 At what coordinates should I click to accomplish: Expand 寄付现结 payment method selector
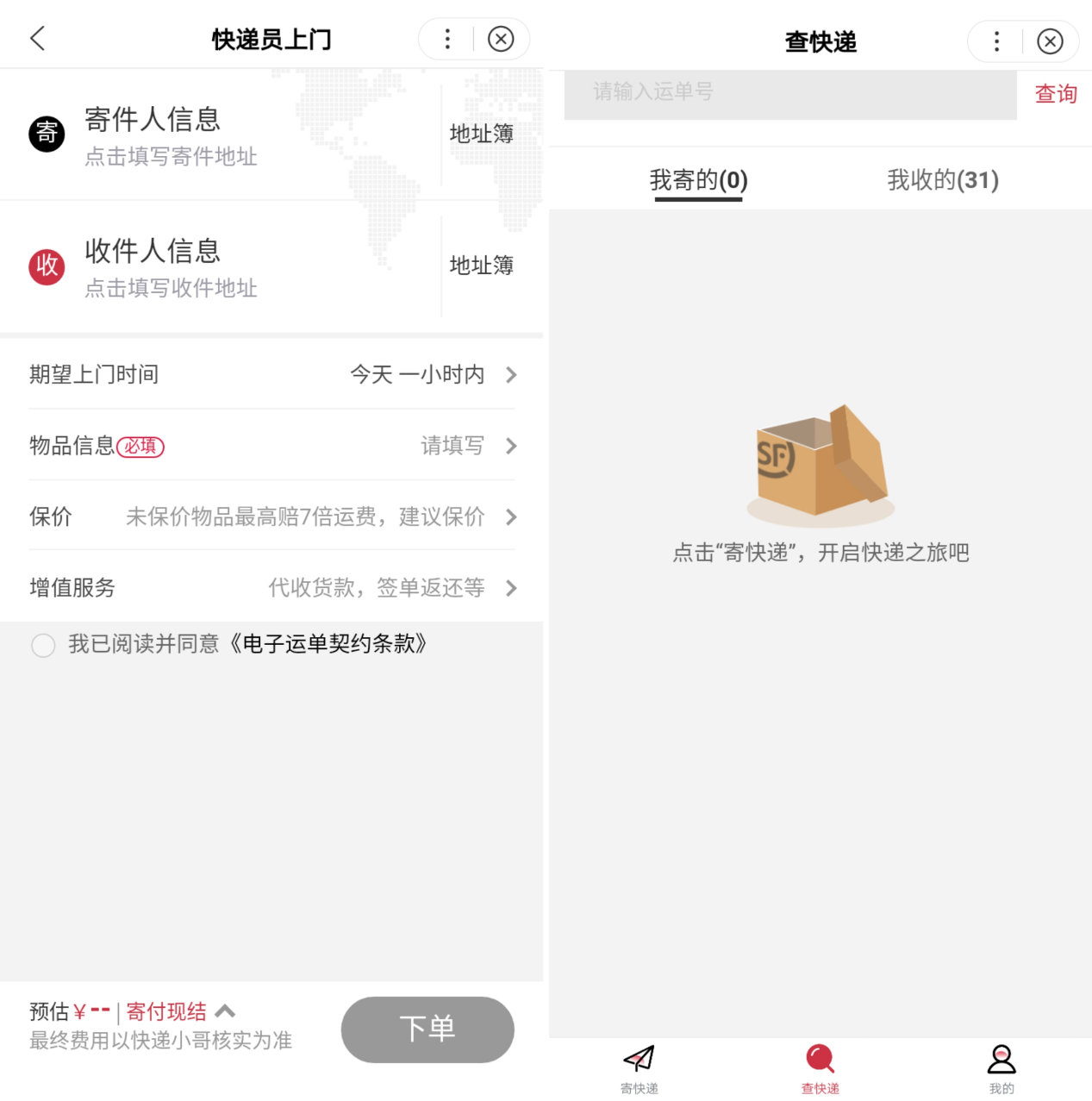(181, 1010)
